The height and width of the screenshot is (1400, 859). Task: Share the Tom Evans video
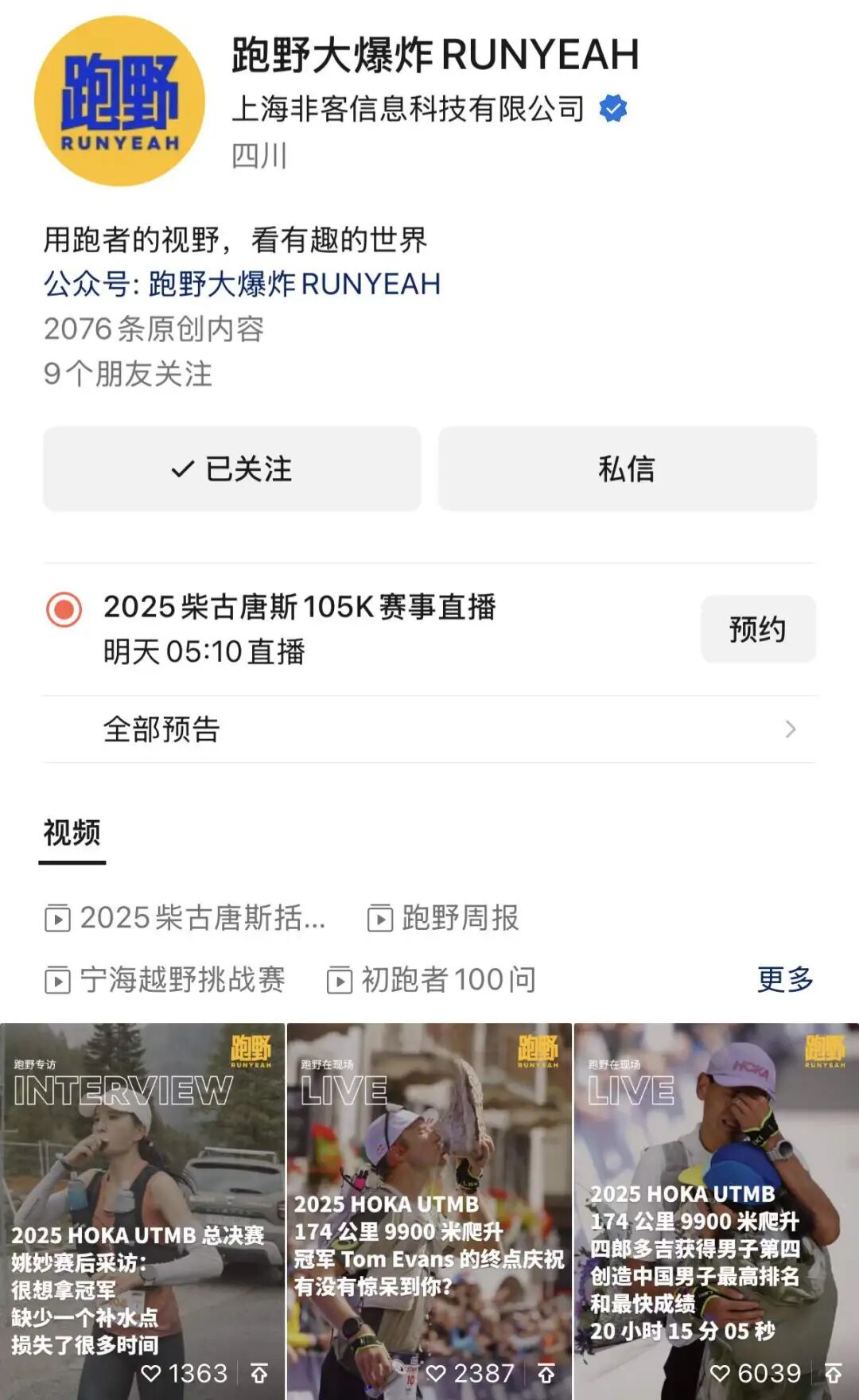[x=546, y=1374]
